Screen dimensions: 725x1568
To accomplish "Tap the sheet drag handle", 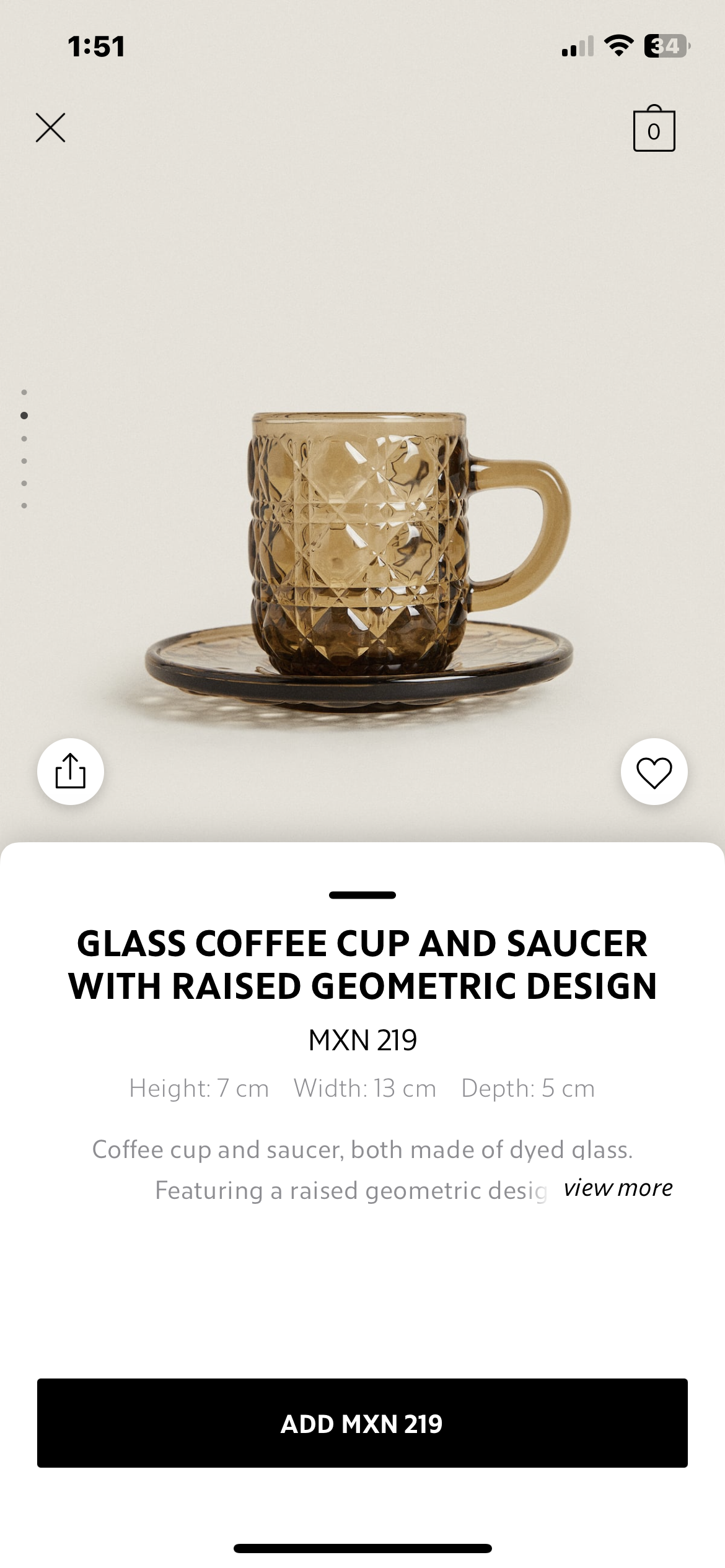I will point(362,895).
